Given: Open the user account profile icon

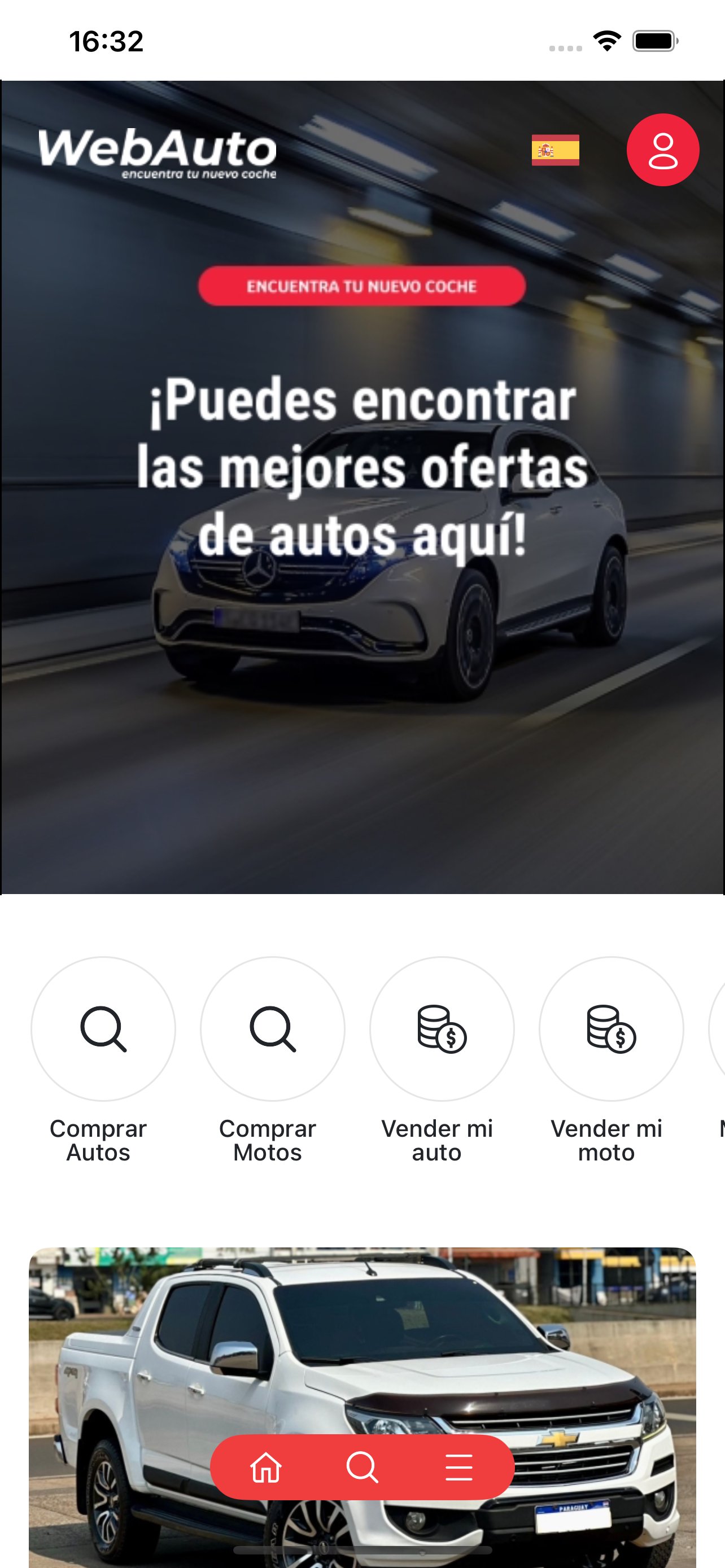Looking at the screenshot, I should [663, 150].
